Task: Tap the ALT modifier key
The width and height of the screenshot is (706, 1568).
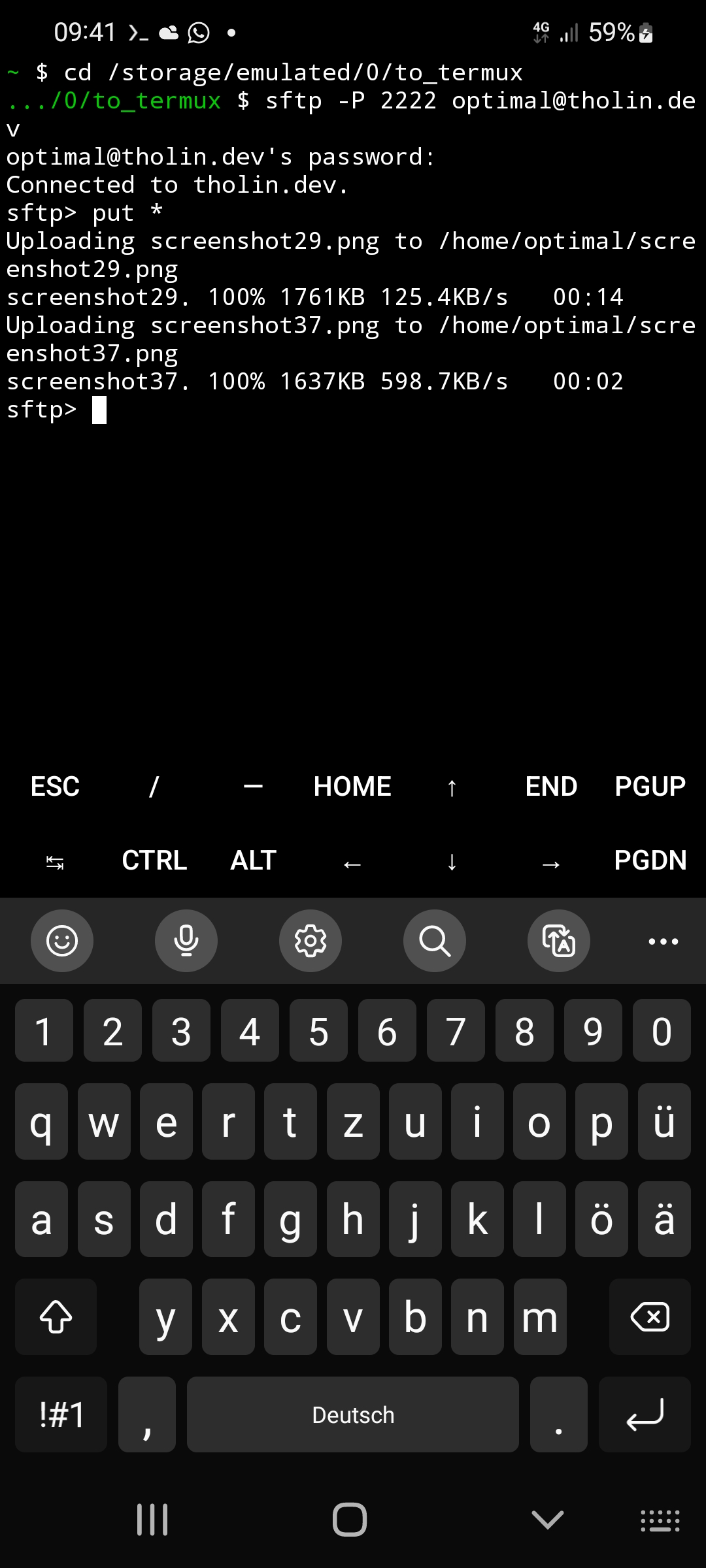Action: [254, 860]
